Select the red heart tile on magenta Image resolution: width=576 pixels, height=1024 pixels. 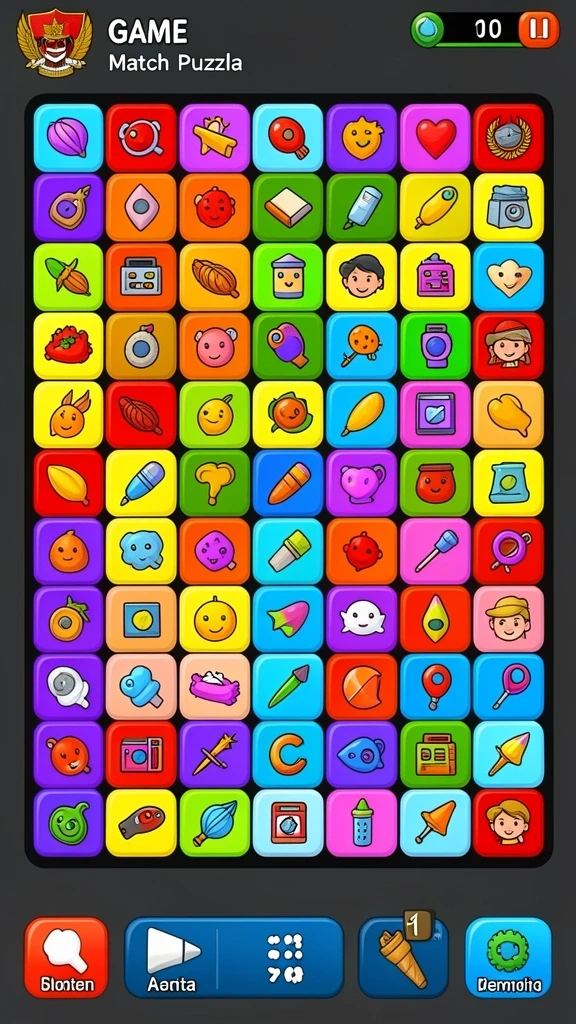click(435, 138)
